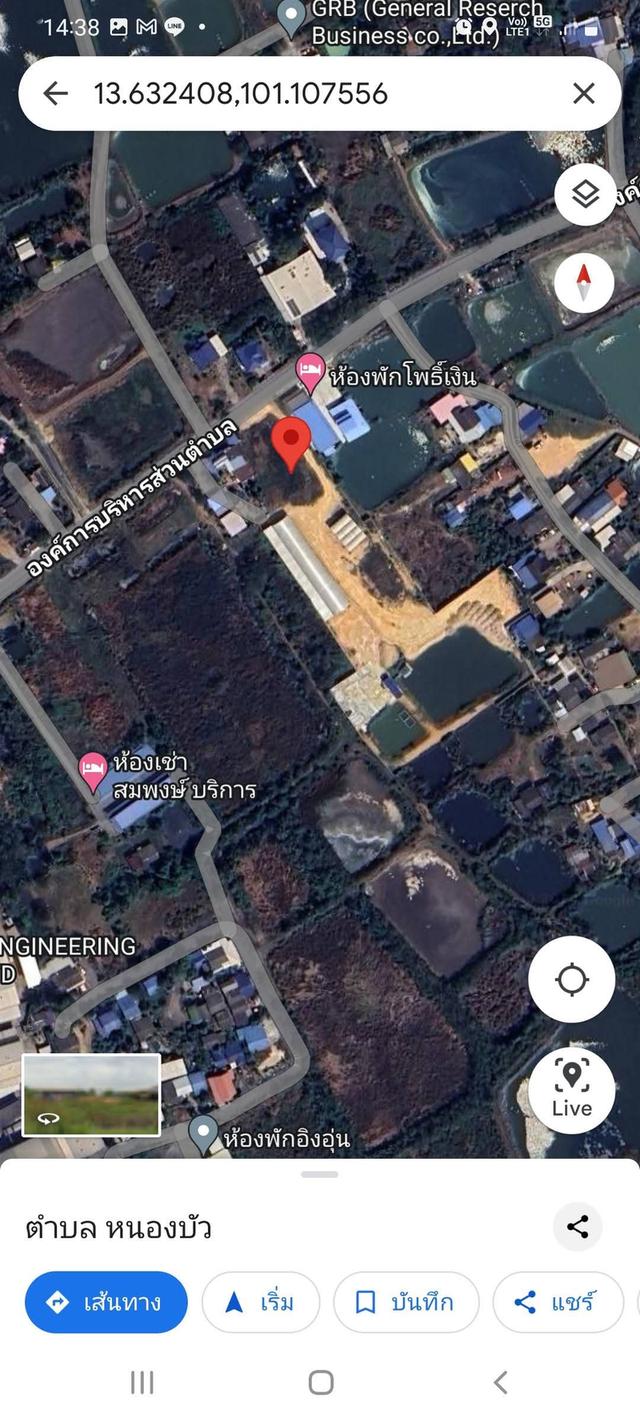Open the map layers selector
Image resolution: width=640 pixels, height=1421 pixels.
[585, 195]
